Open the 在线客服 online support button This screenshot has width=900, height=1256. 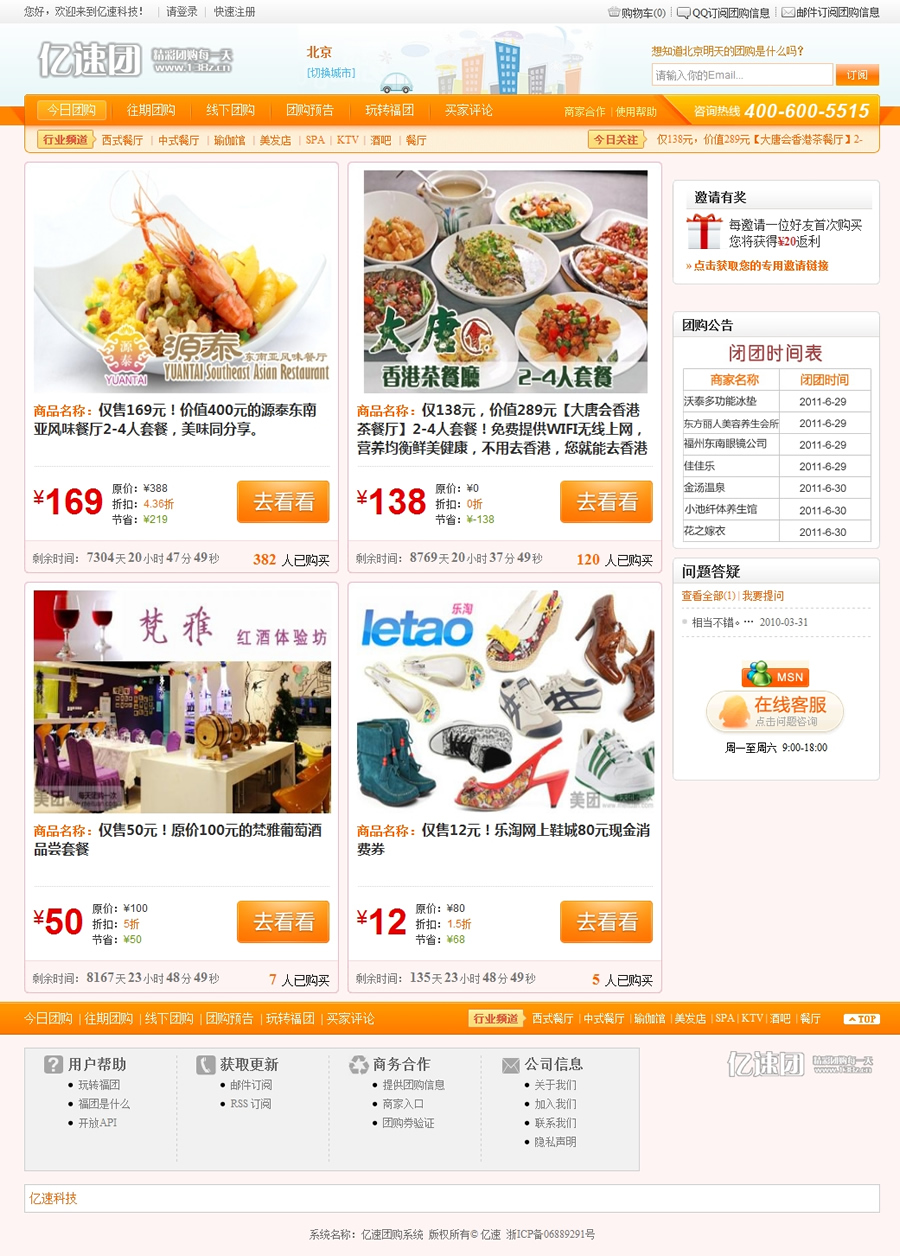click(775, 711)
